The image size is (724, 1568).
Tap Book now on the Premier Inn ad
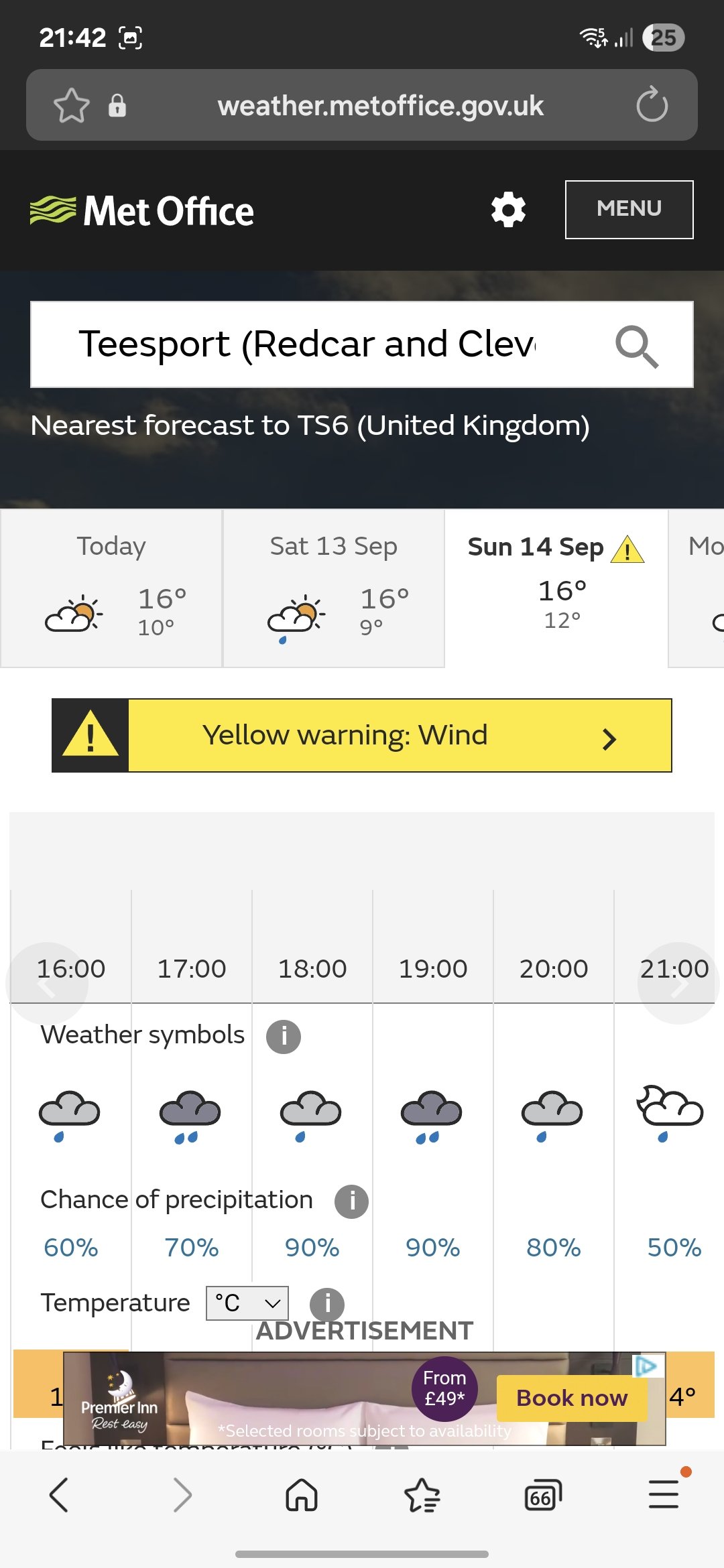572,1398
